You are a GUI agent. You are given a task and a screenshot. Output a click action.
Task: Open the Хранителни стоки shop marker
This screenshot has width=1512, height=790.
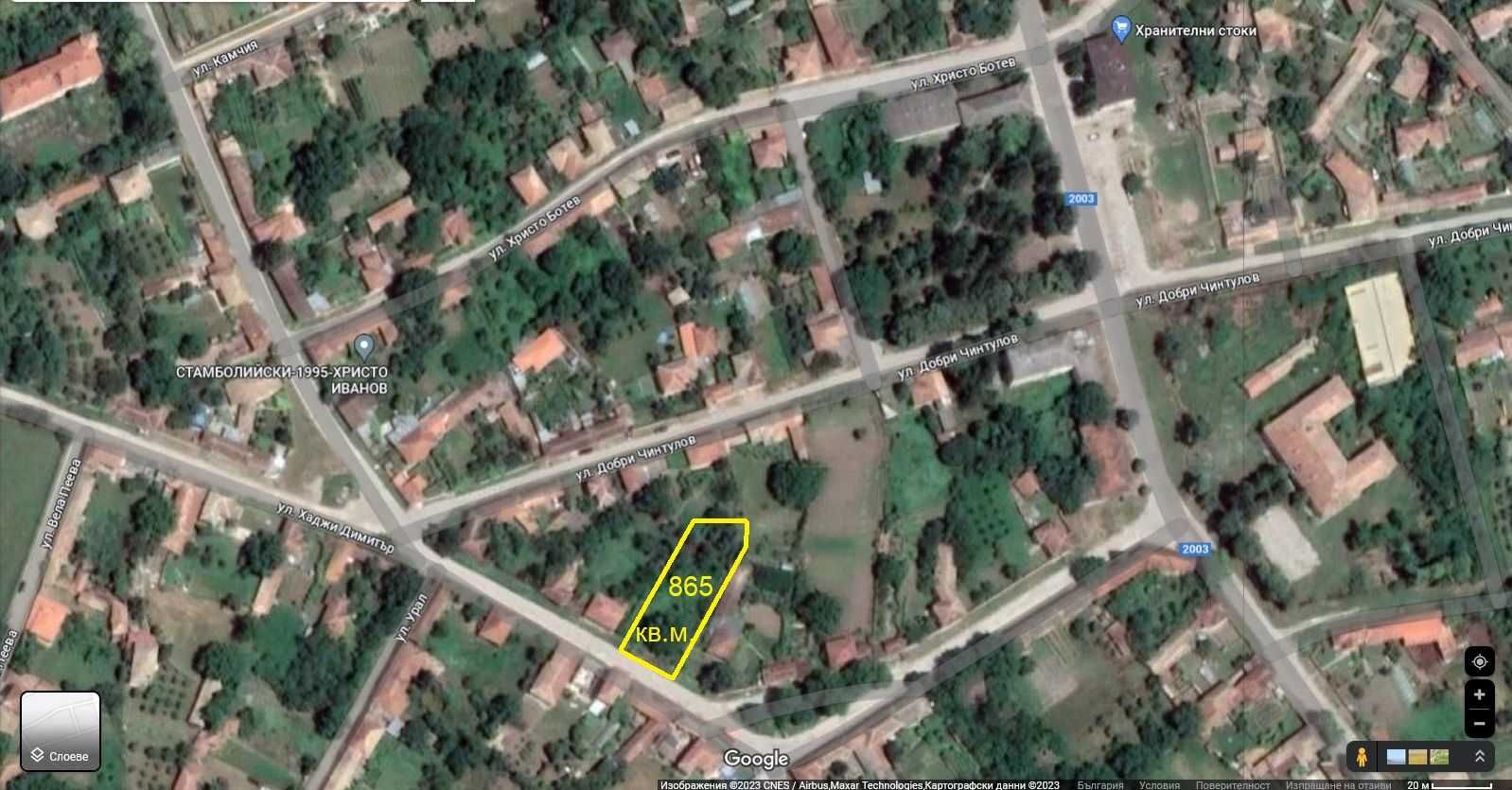[x=1121, y=29]
